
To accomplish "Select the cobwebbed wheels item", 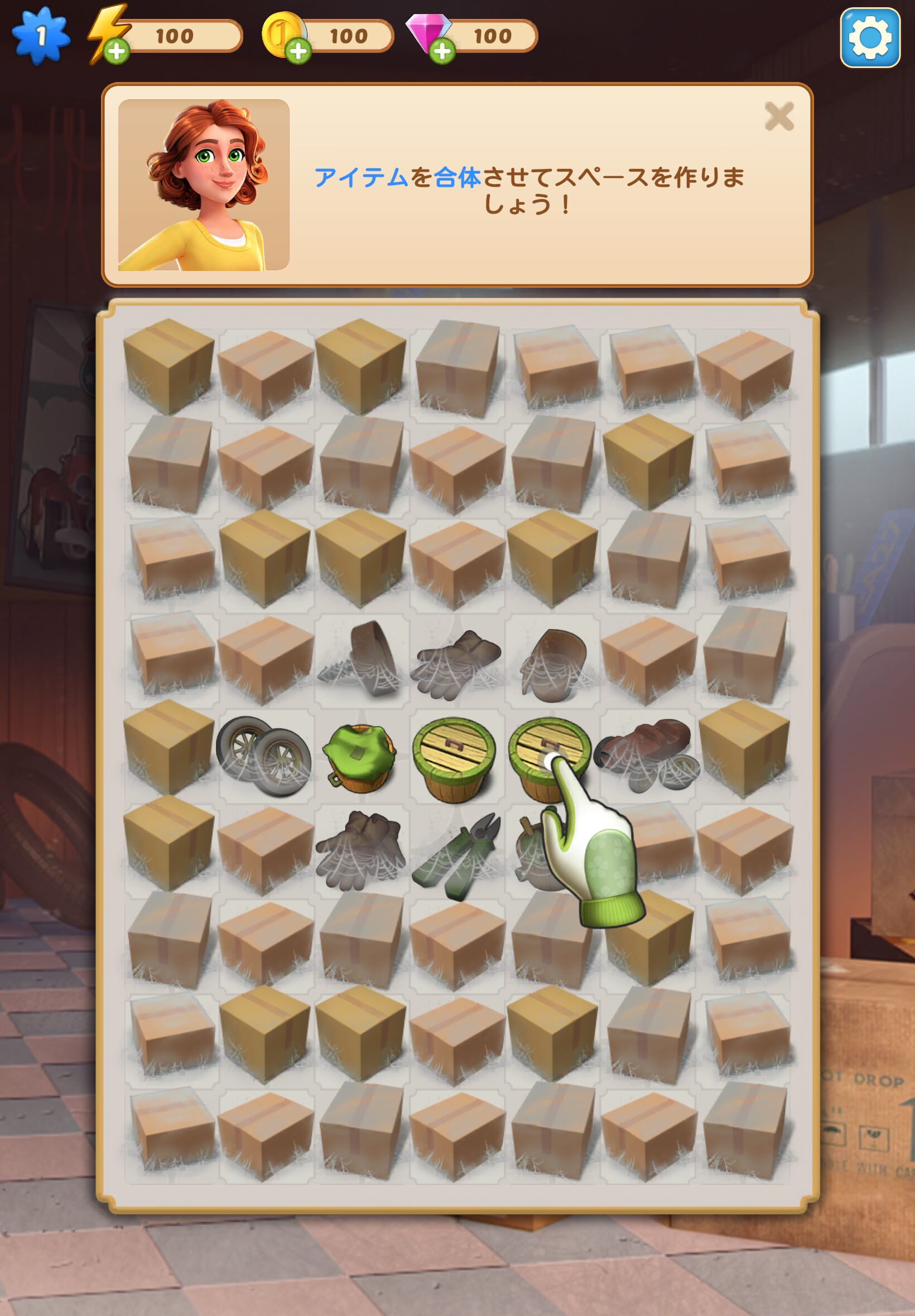I will [264, 756].
